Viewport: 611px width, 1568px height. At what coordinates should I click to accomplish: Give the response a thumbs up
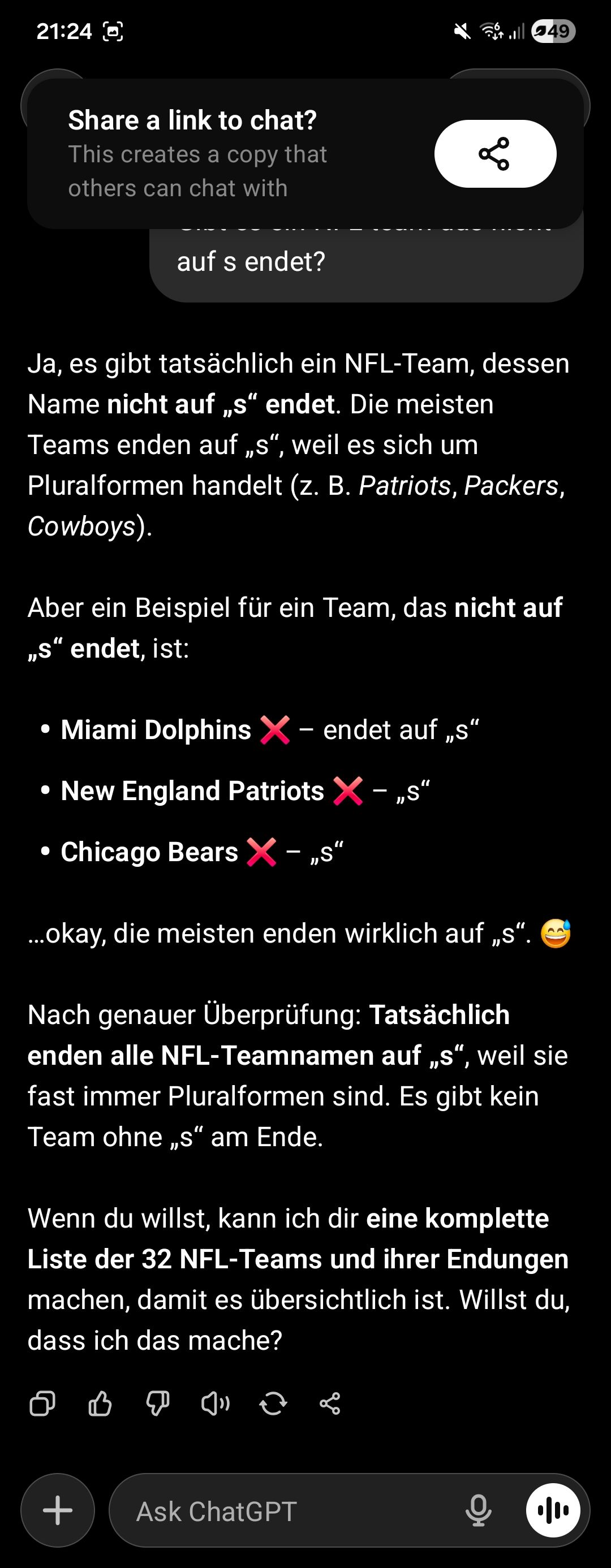pos(100,1404)
